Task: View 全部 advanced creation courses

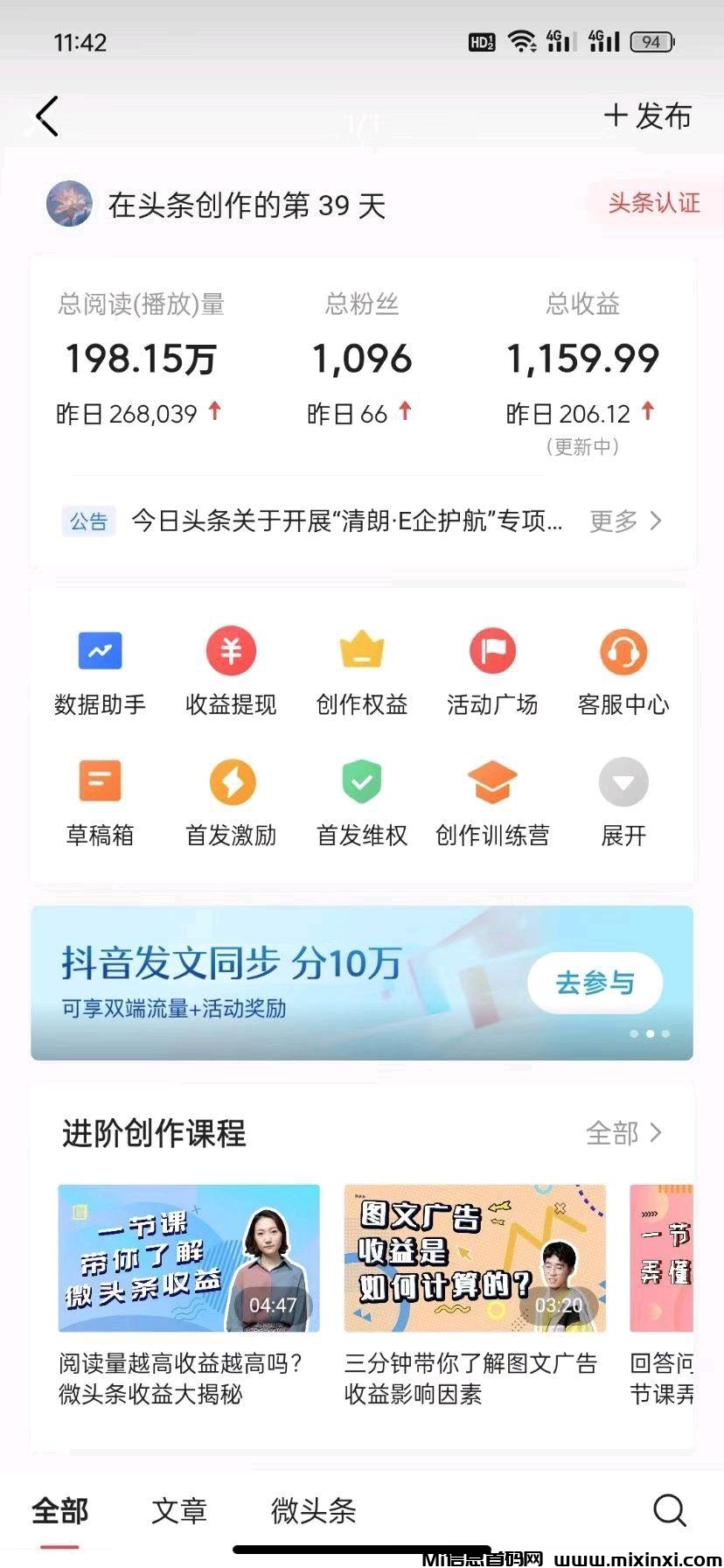Action: pyautogui.click(x=623, y=1133)
